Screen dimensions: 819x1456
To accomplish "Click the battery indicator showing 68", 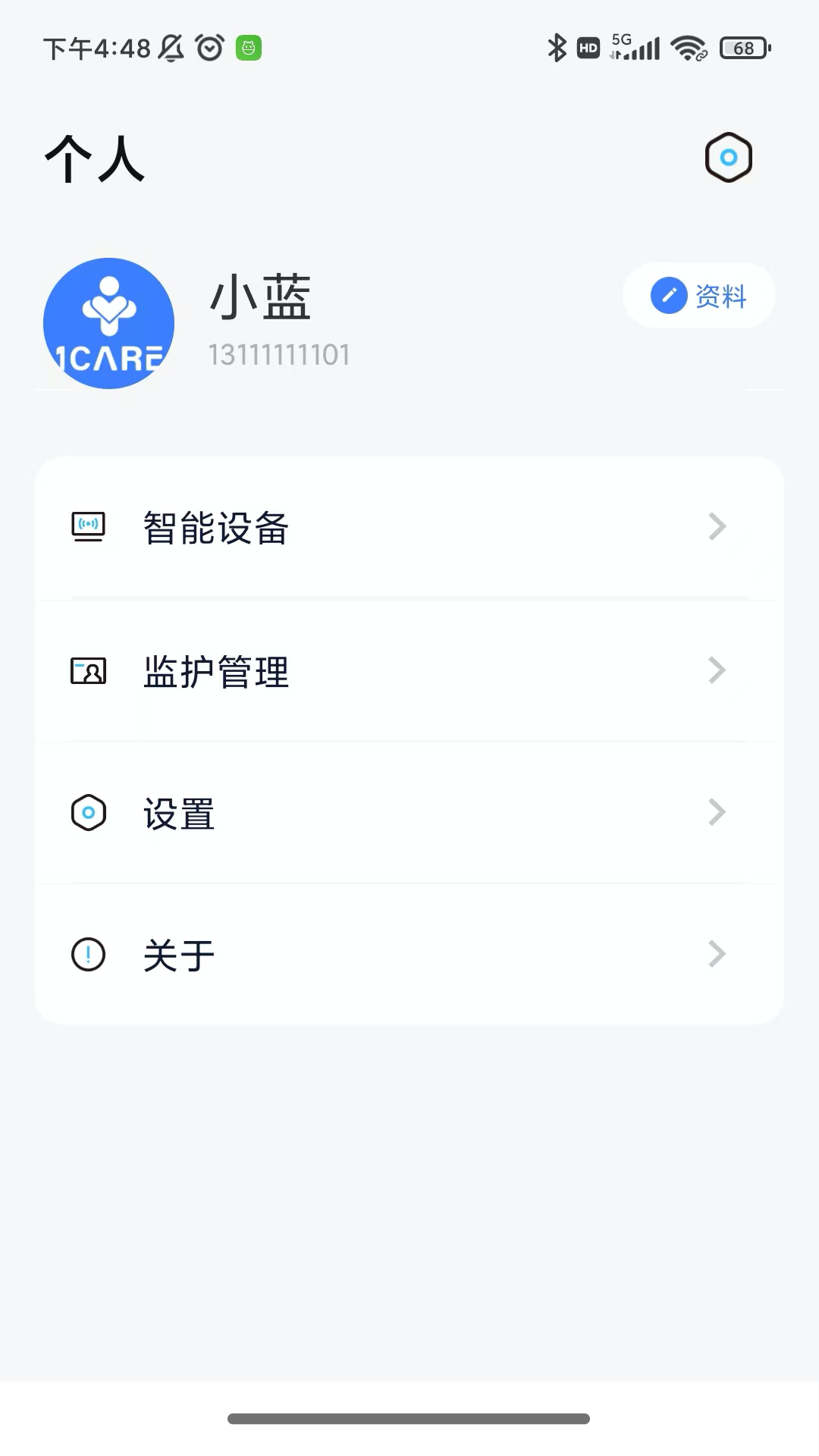I will [741, 48].
